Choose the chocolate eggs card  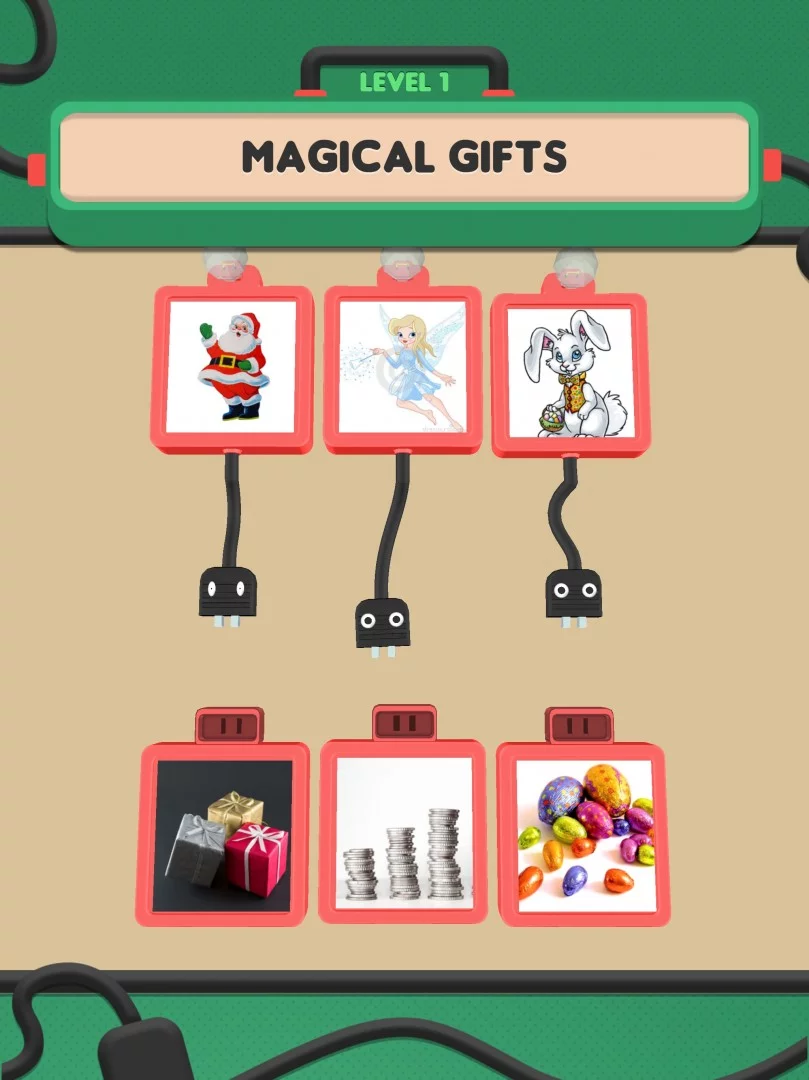[584, 835]
